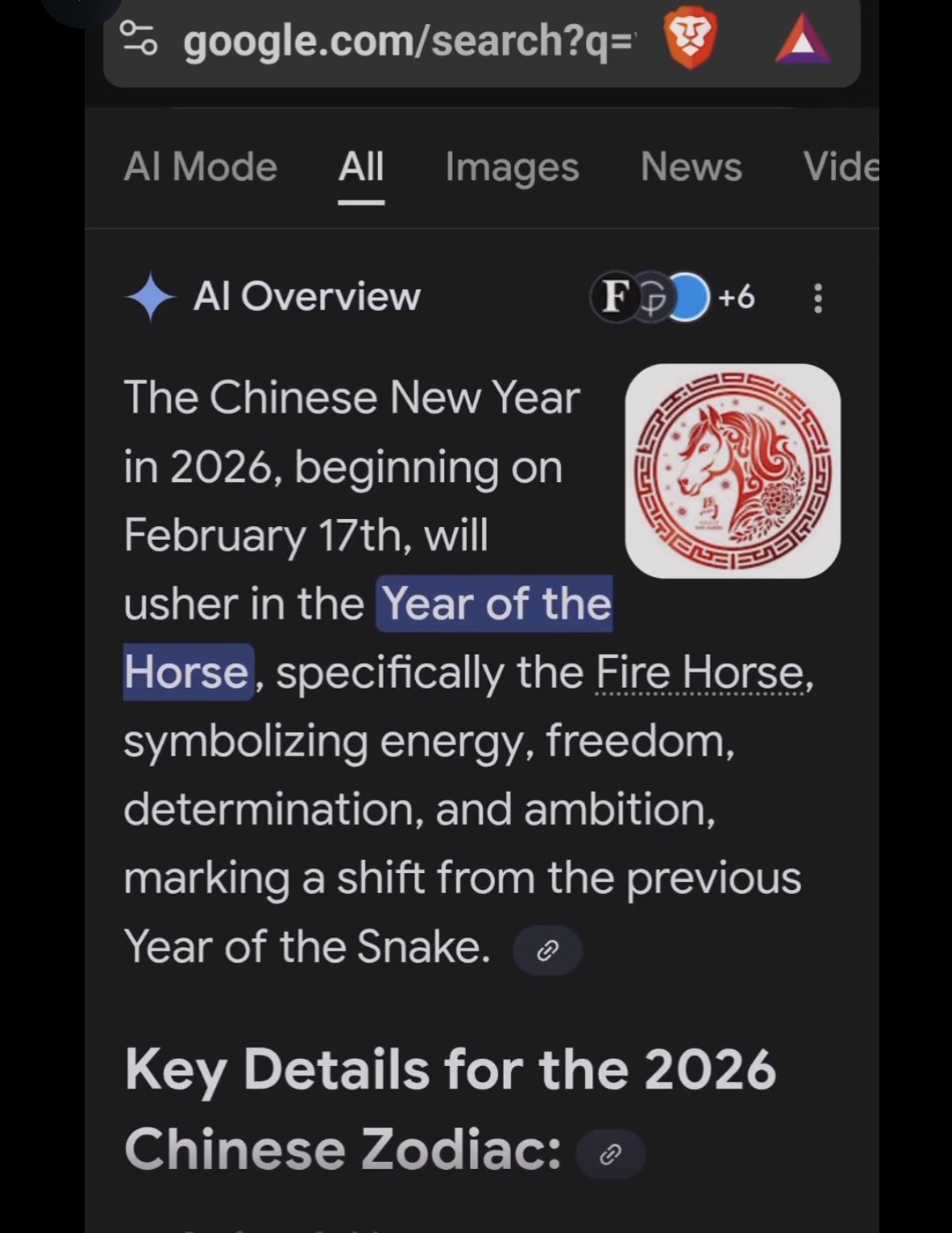Switch to the Images tab
The width and height of the screenshot is (952, 1233).
point(512,167)
